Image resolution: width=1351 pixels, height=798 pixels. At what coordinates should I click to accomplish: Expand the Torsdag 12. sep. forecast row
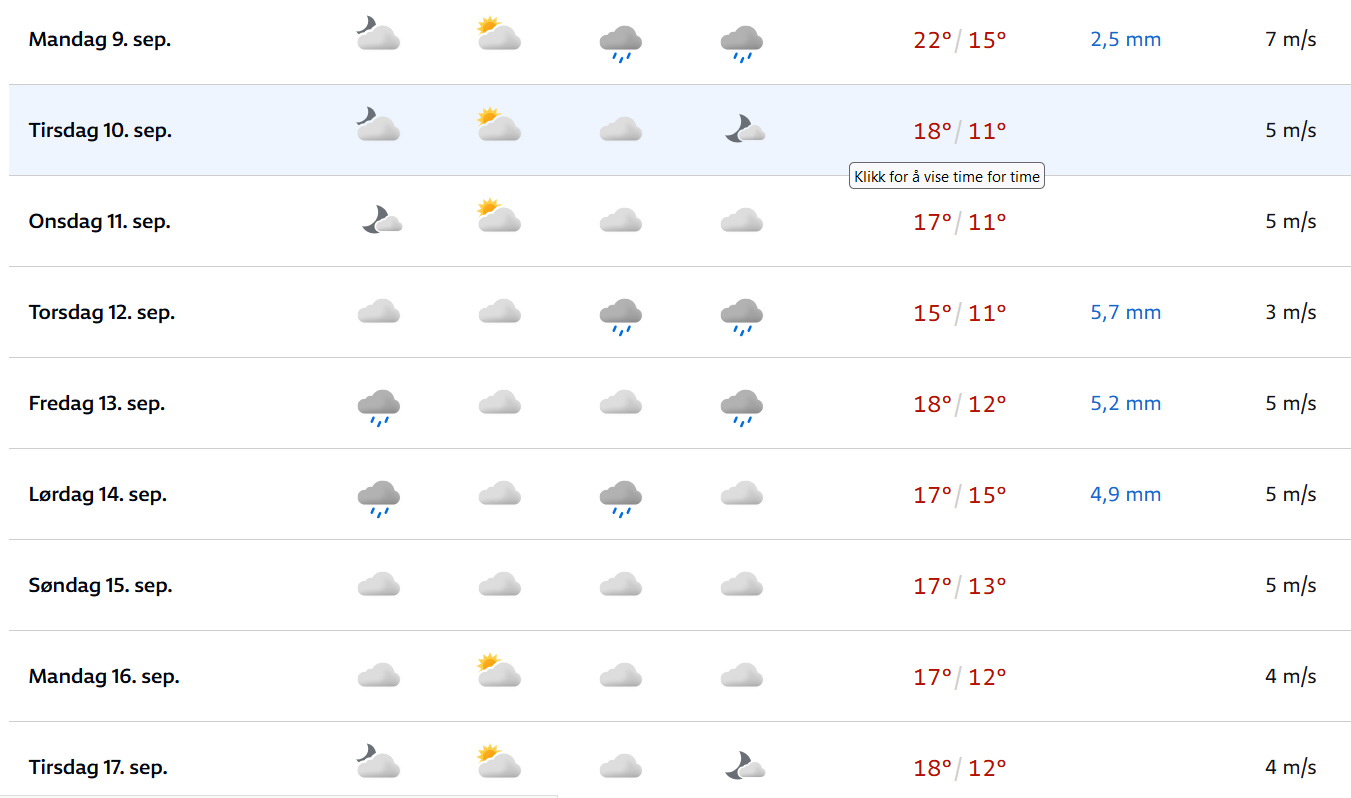coord(102,313)
